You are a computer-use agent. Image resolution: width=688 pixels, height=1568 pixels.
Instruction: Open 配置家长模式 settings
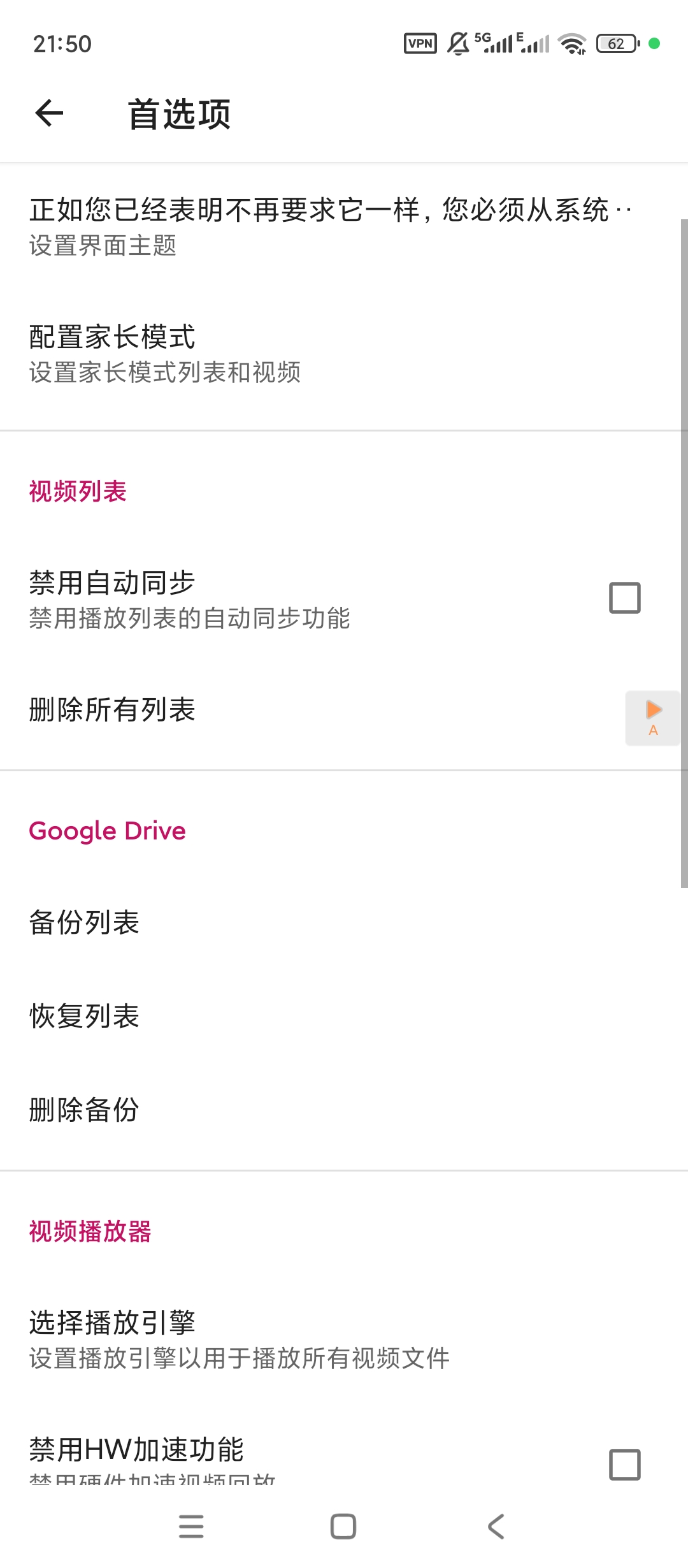pyautogui.click(x=319, y=354)
